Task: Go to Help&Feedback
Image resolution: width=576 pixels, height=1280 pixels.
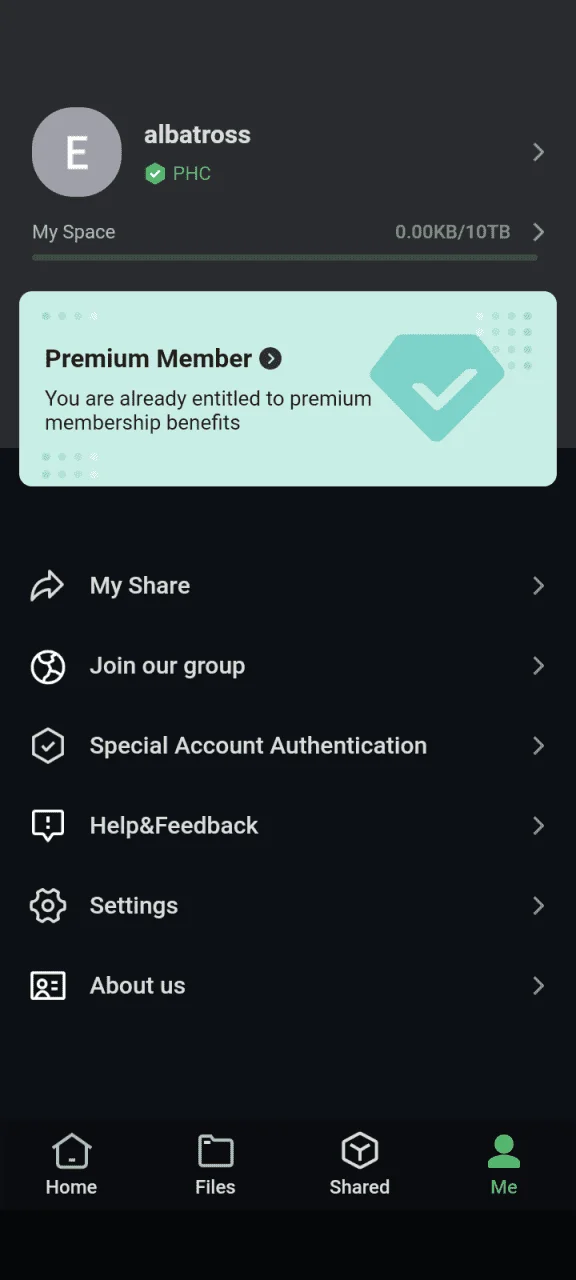Action: click(288, 826)
